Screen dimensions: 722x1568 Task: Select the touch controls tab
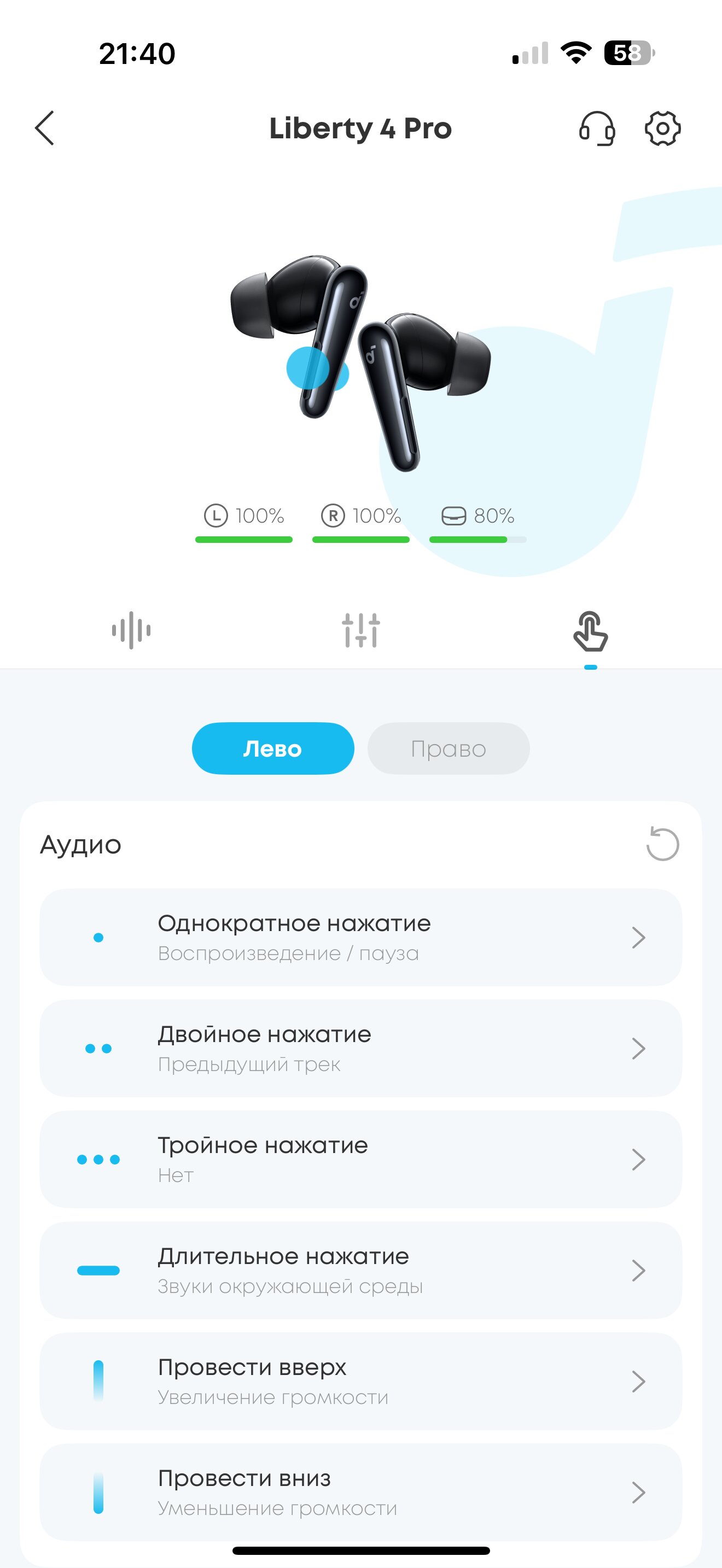(x=591, y=631)
